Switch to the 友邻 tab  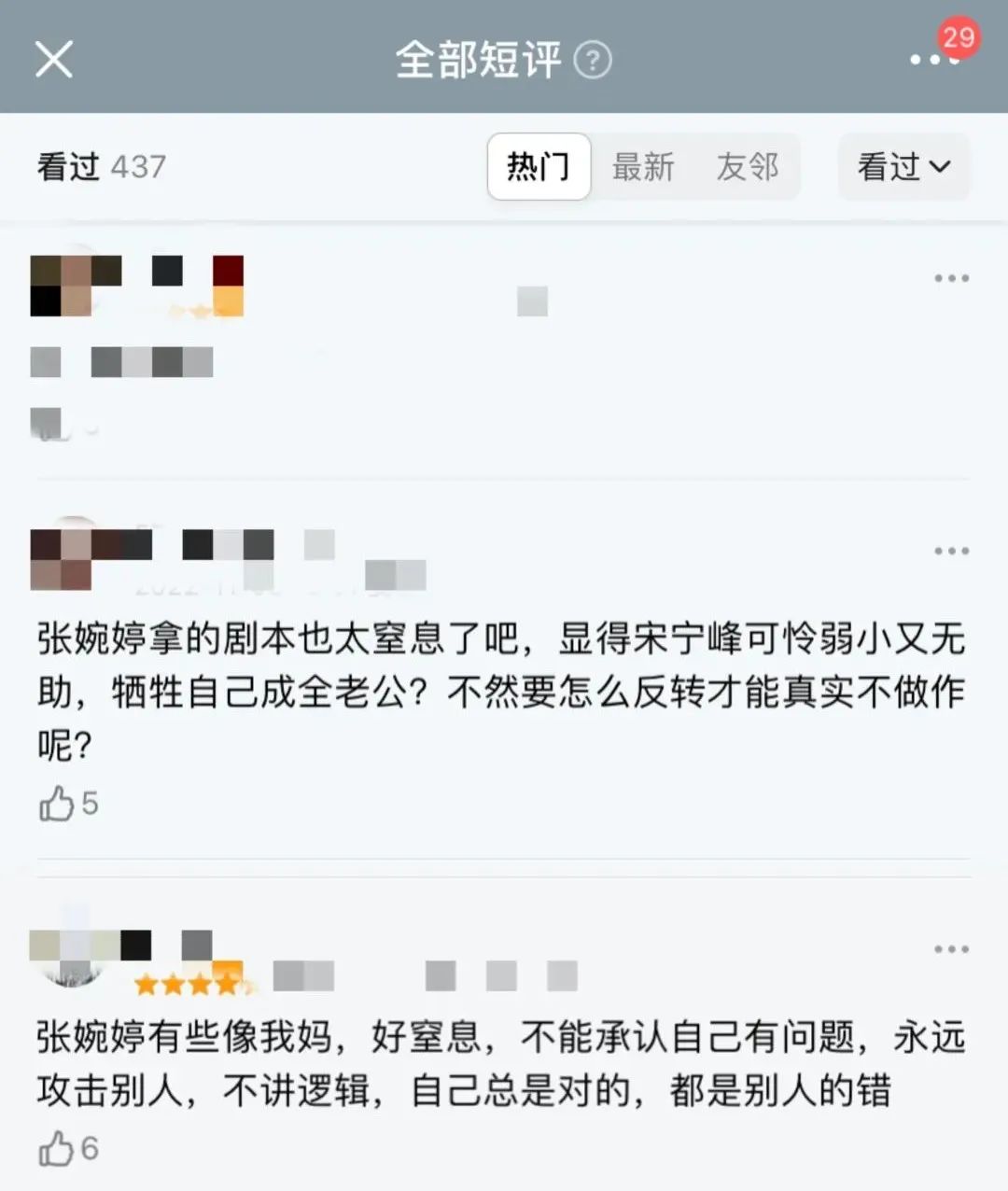click(747, 167)
